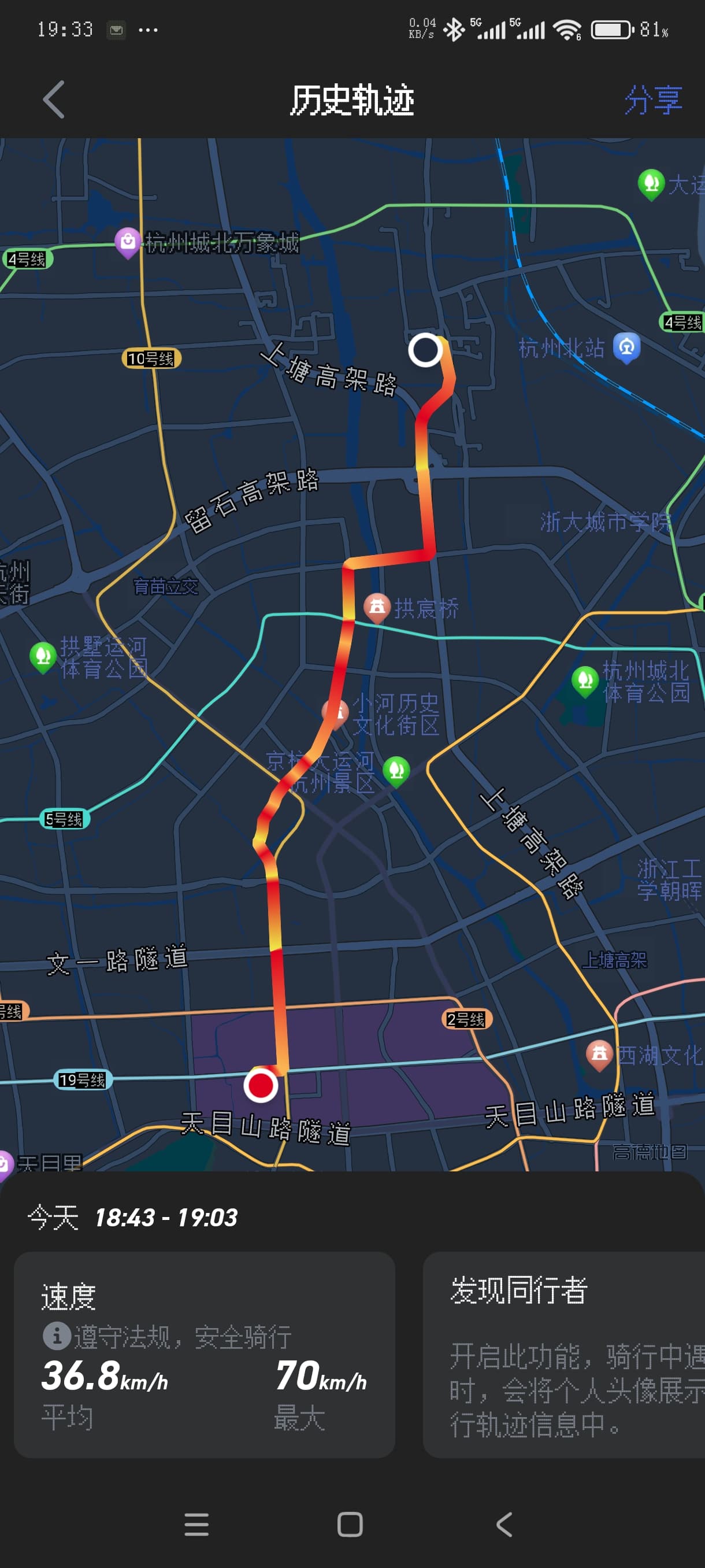Tap the white start point marker on the map
This screenshot has height=1568, width=705.
[425, 350]
